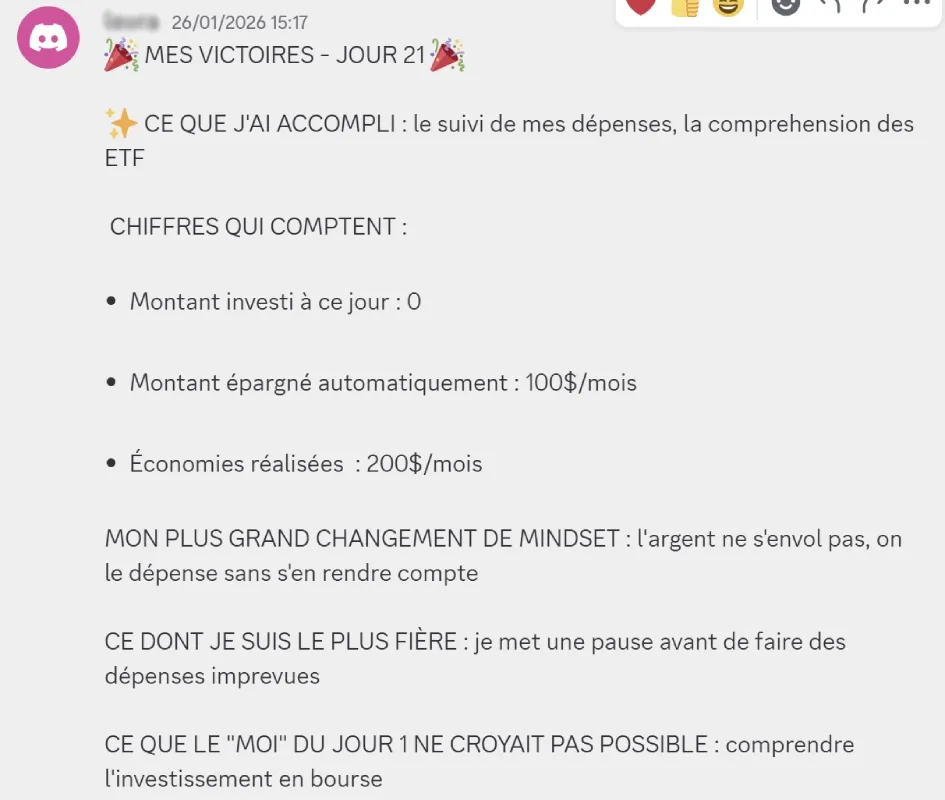Viewport: 945px width, 800px height.
Task: Open the message's more options menu
Action: (x=916, y=6)
